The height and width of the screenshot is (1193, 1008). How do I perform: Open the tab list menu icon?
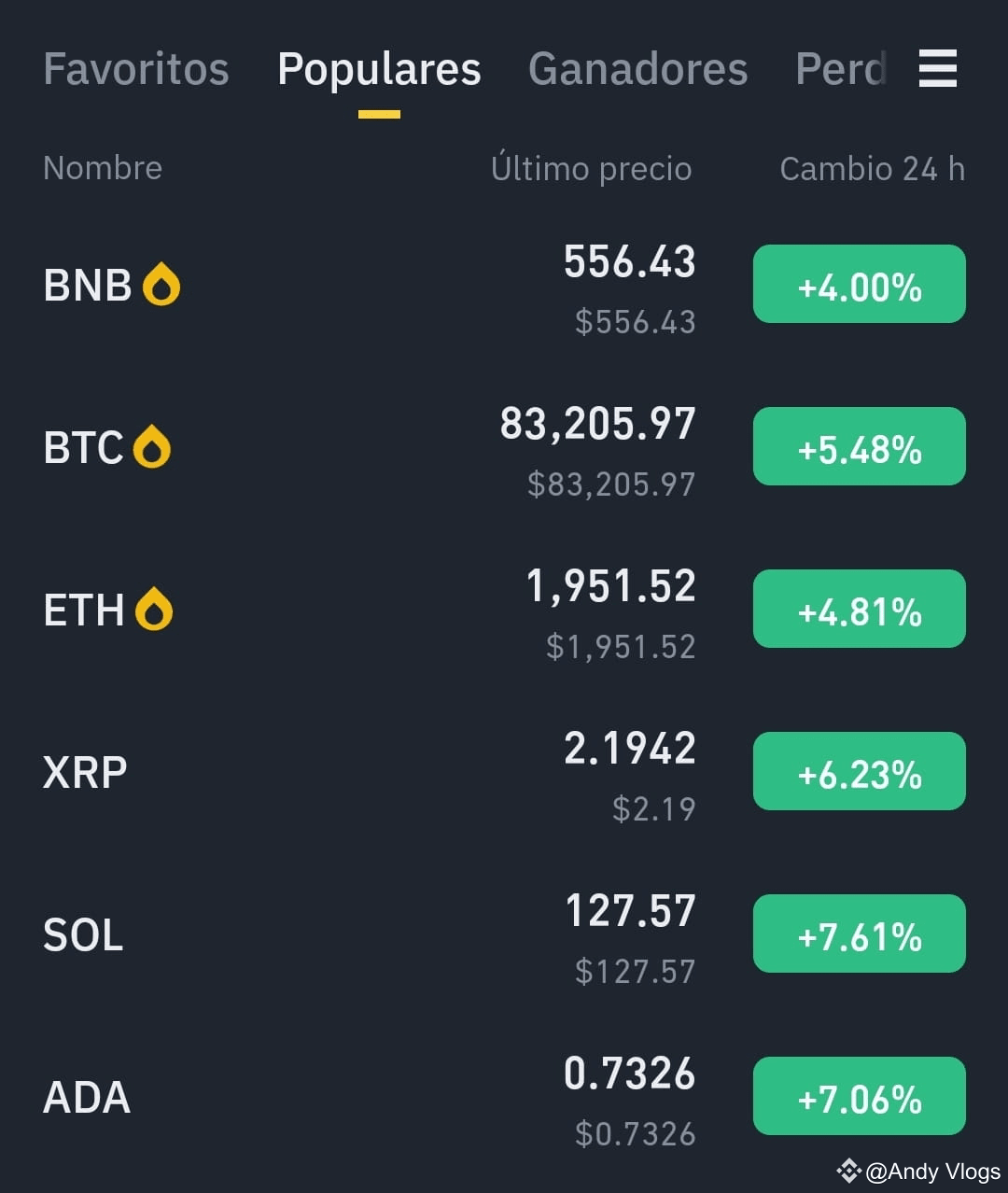937,69
